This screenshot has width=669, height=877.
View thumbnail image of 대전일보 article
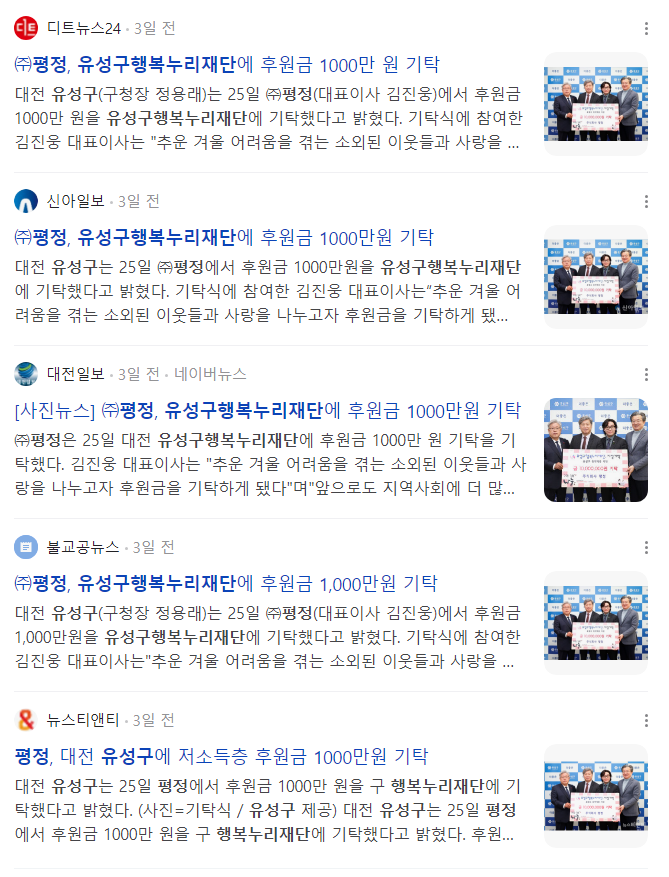[x=595, y=450]
